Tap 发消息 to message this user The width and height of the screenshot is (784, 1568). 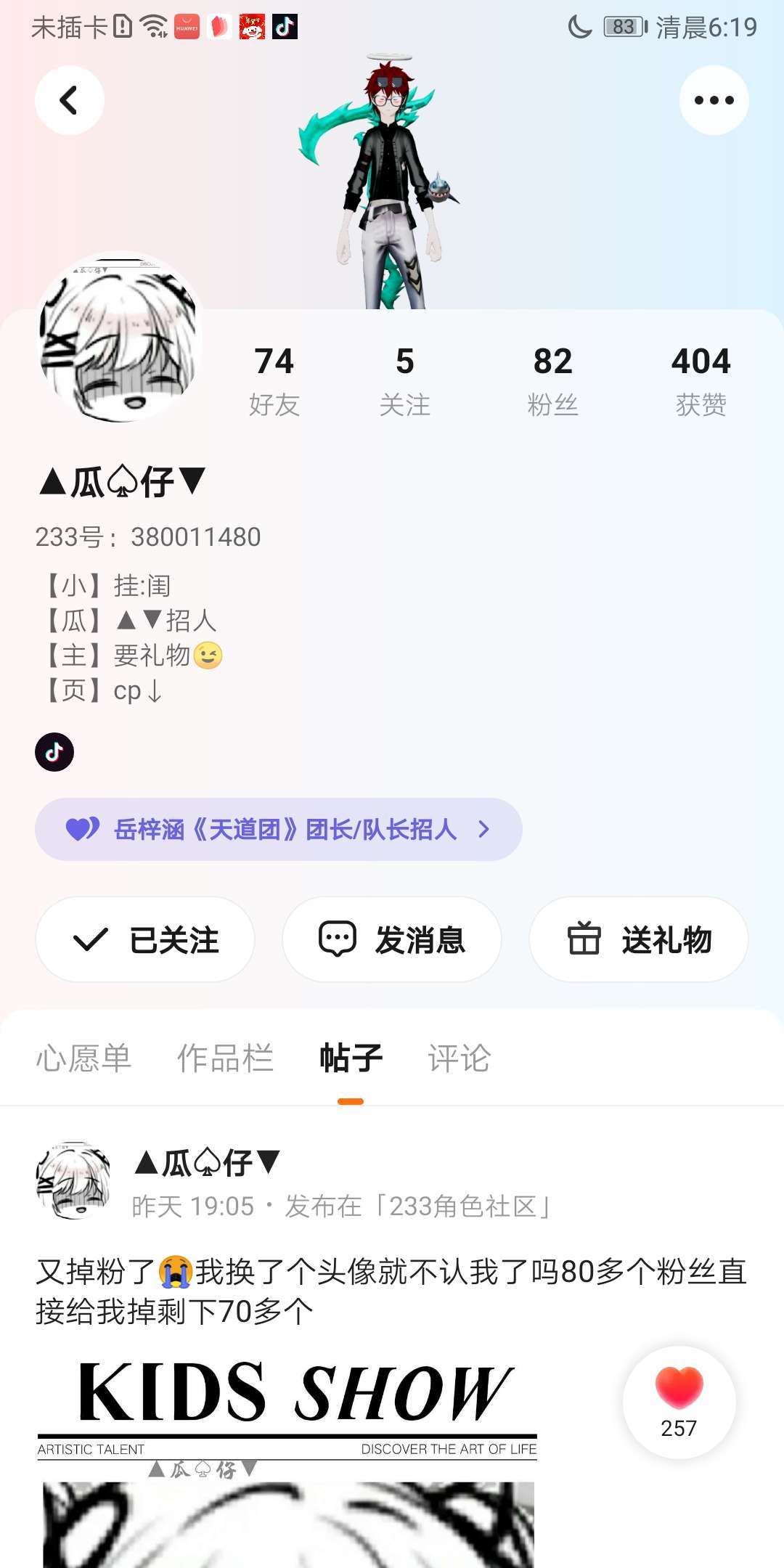[x=392, y=939]
